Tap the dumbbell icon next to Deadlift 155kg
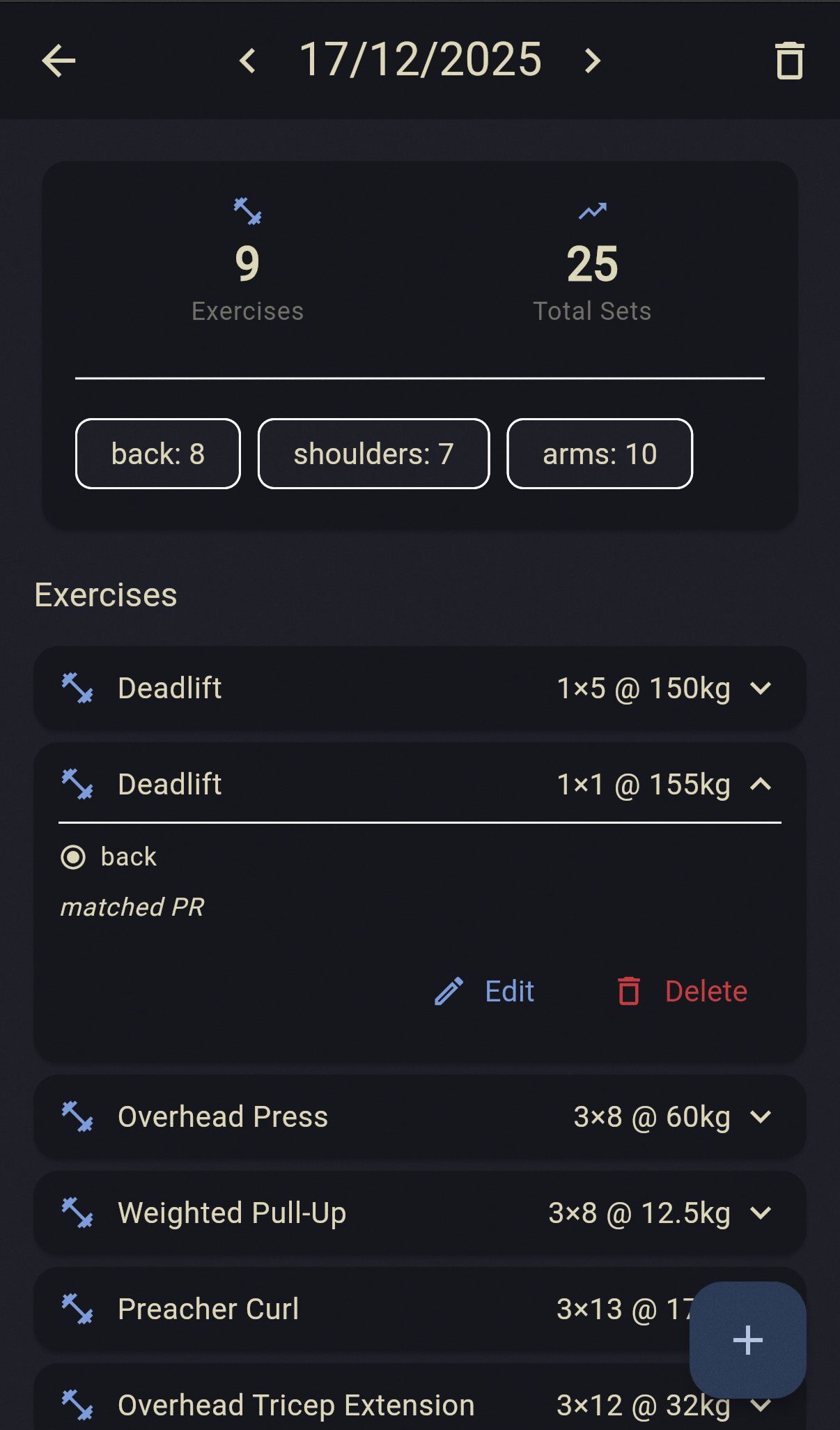Image resolution: width=840 pixels, height=1430 pixels. click(79, 784)
